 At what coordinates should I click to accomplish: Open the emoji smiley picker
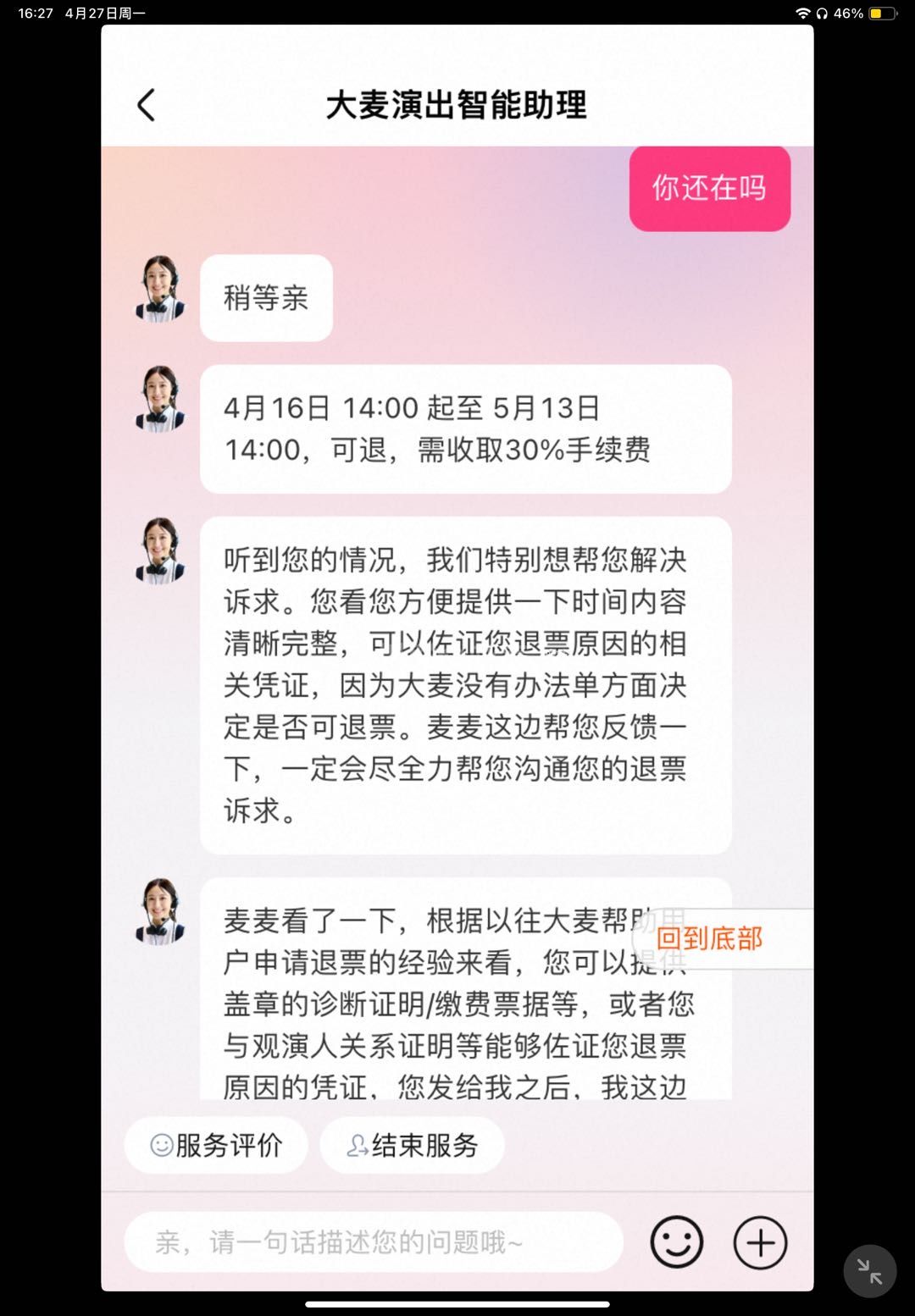pos(676,1242)
